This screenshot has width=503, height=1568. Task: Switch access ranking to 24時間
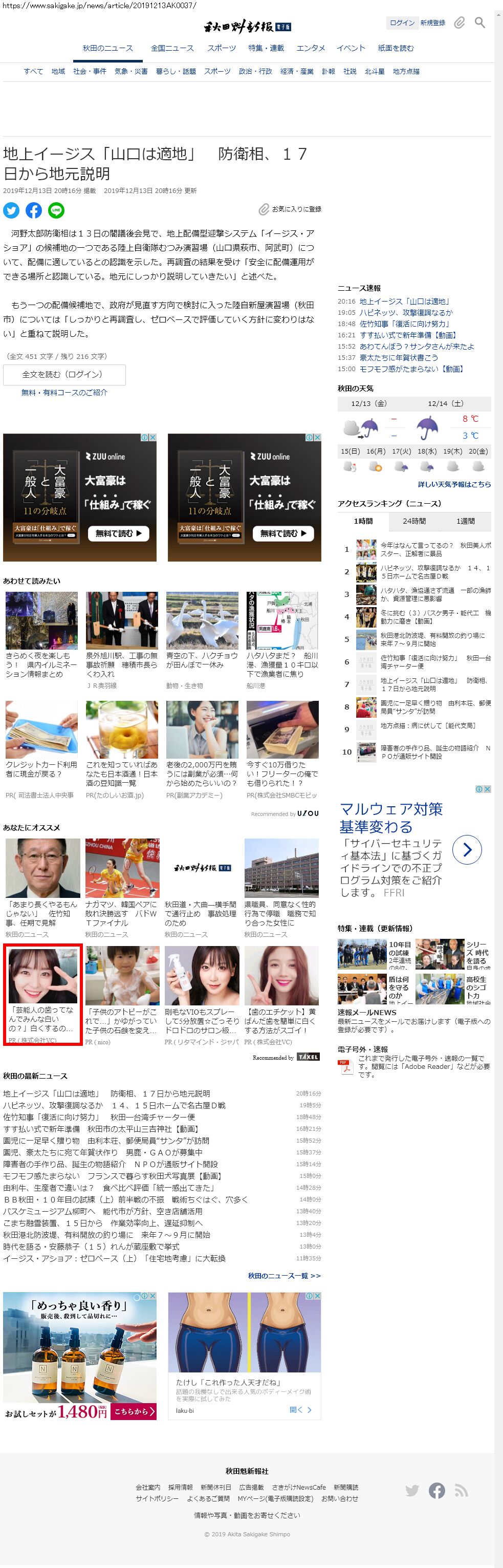coord(414,522)
